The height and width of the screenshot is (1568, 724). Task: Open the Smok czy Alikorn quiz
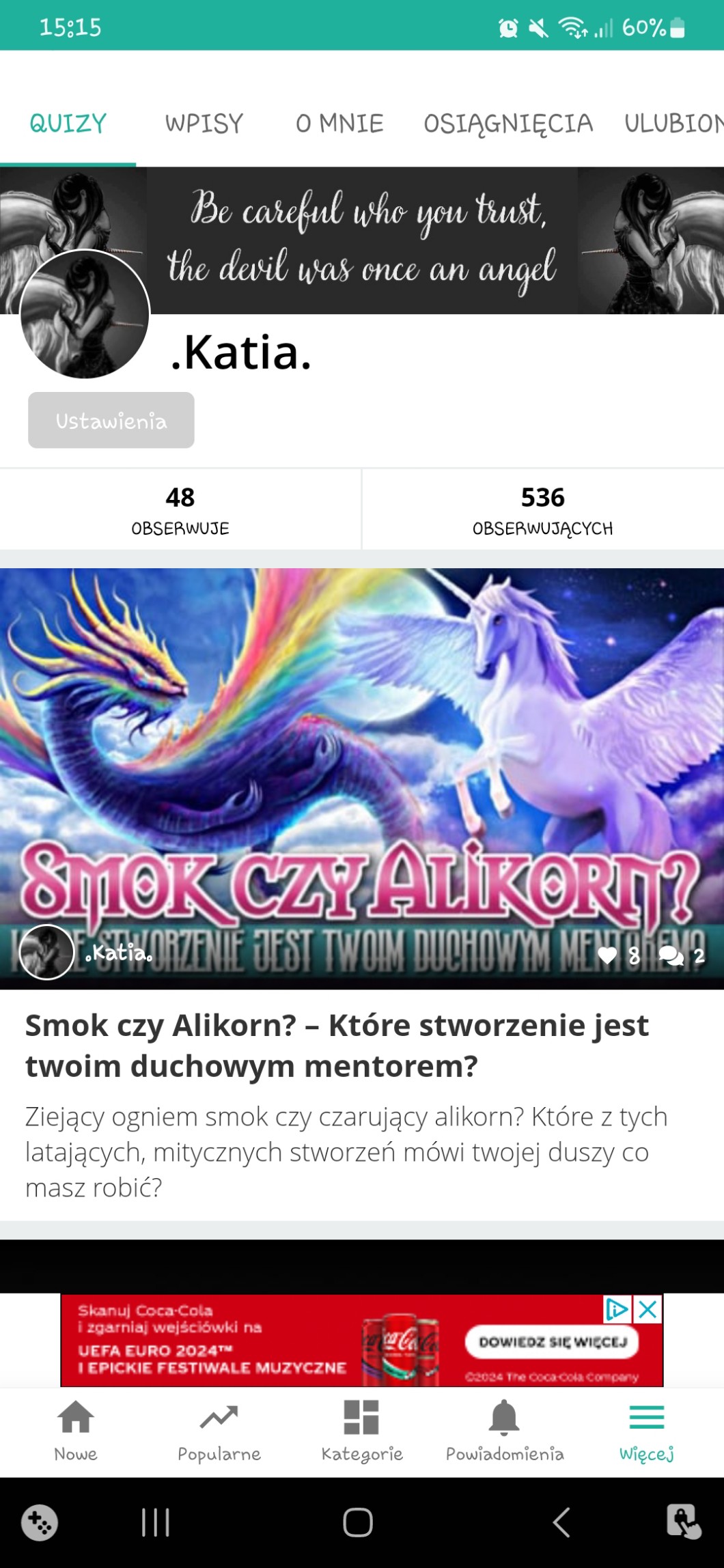tap(337, 1045)
